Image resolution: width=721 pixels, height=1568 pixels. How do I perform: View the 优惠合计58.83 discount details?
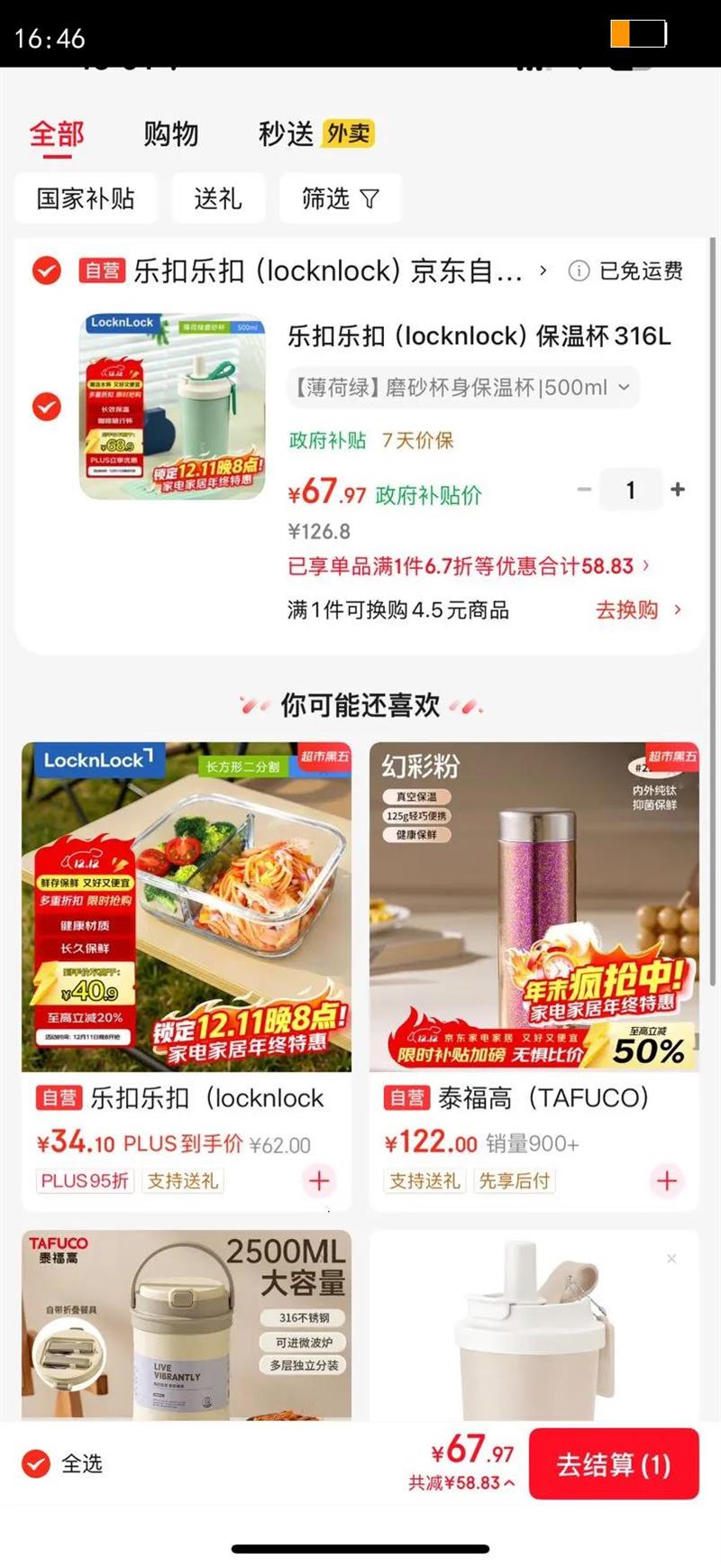467,566
